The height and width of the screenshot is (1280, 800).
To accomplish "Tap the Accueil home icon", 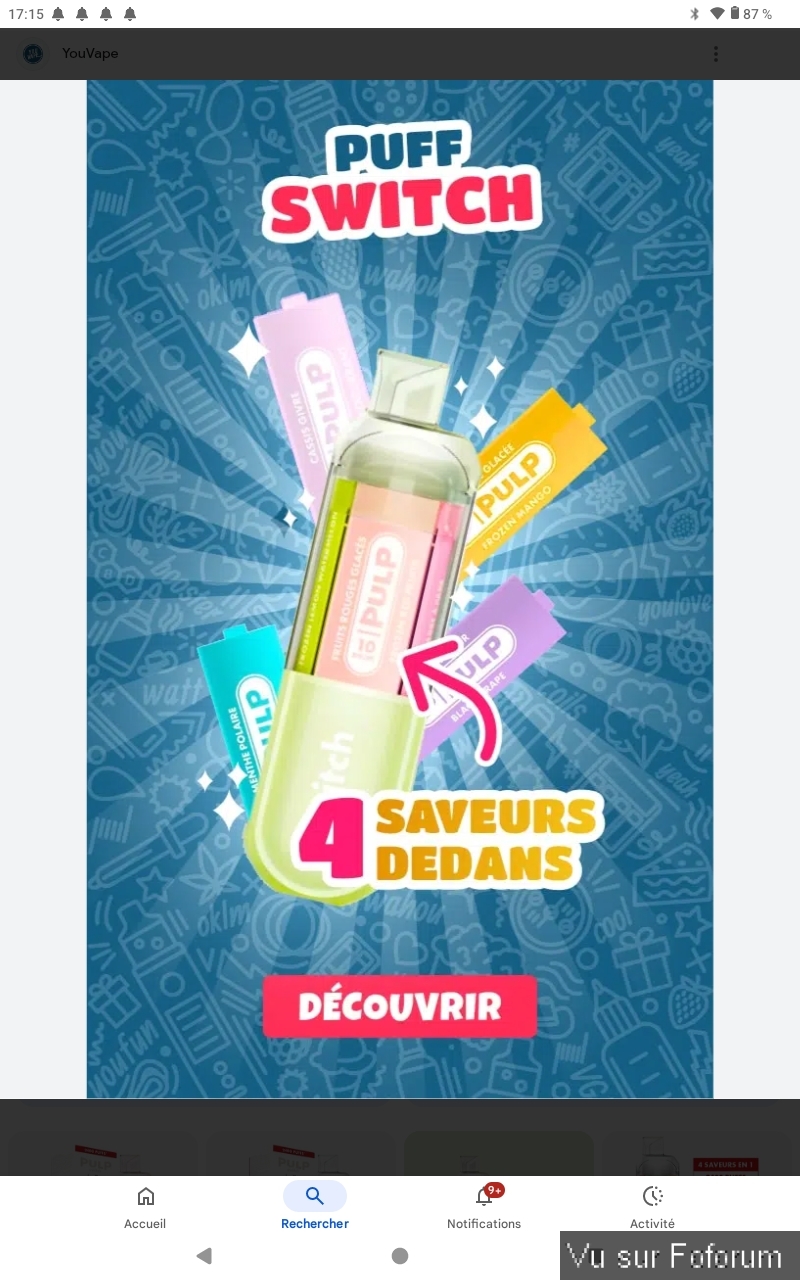I will [x=146, y=1195].
